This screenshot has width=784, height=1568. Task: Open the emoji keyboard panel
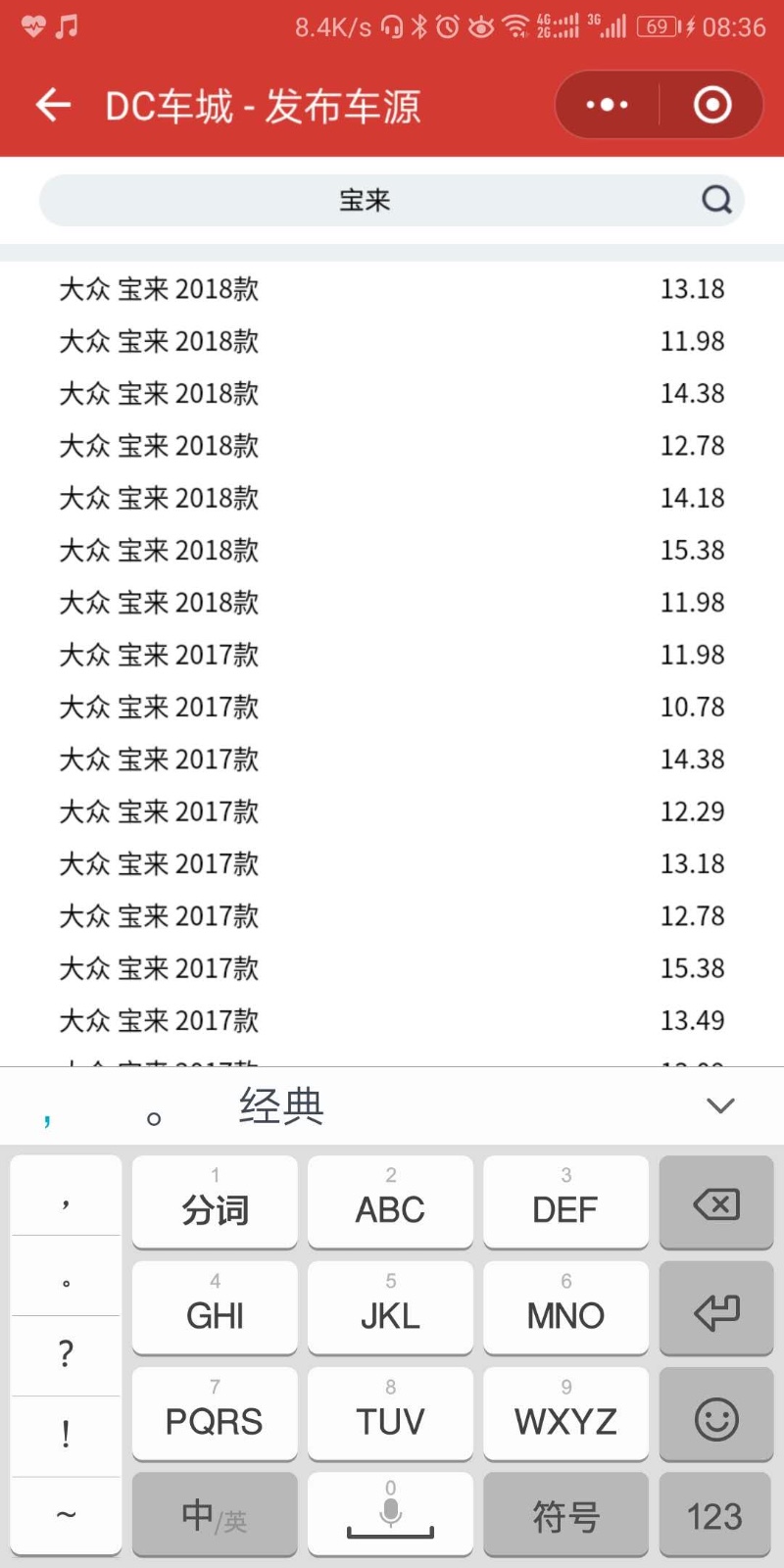coord(716,1415)
